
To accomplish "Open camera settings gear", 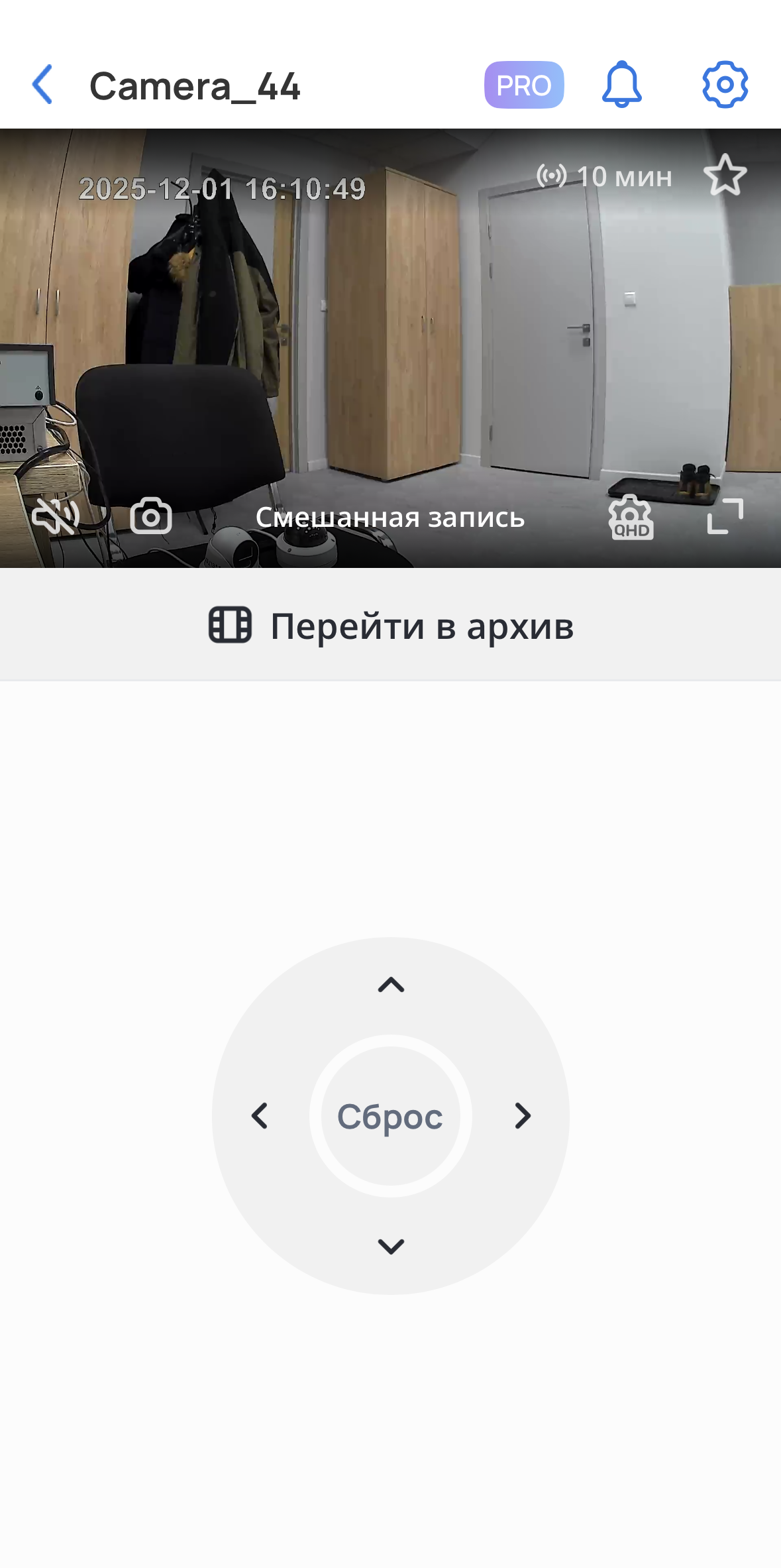I will 725,85.
